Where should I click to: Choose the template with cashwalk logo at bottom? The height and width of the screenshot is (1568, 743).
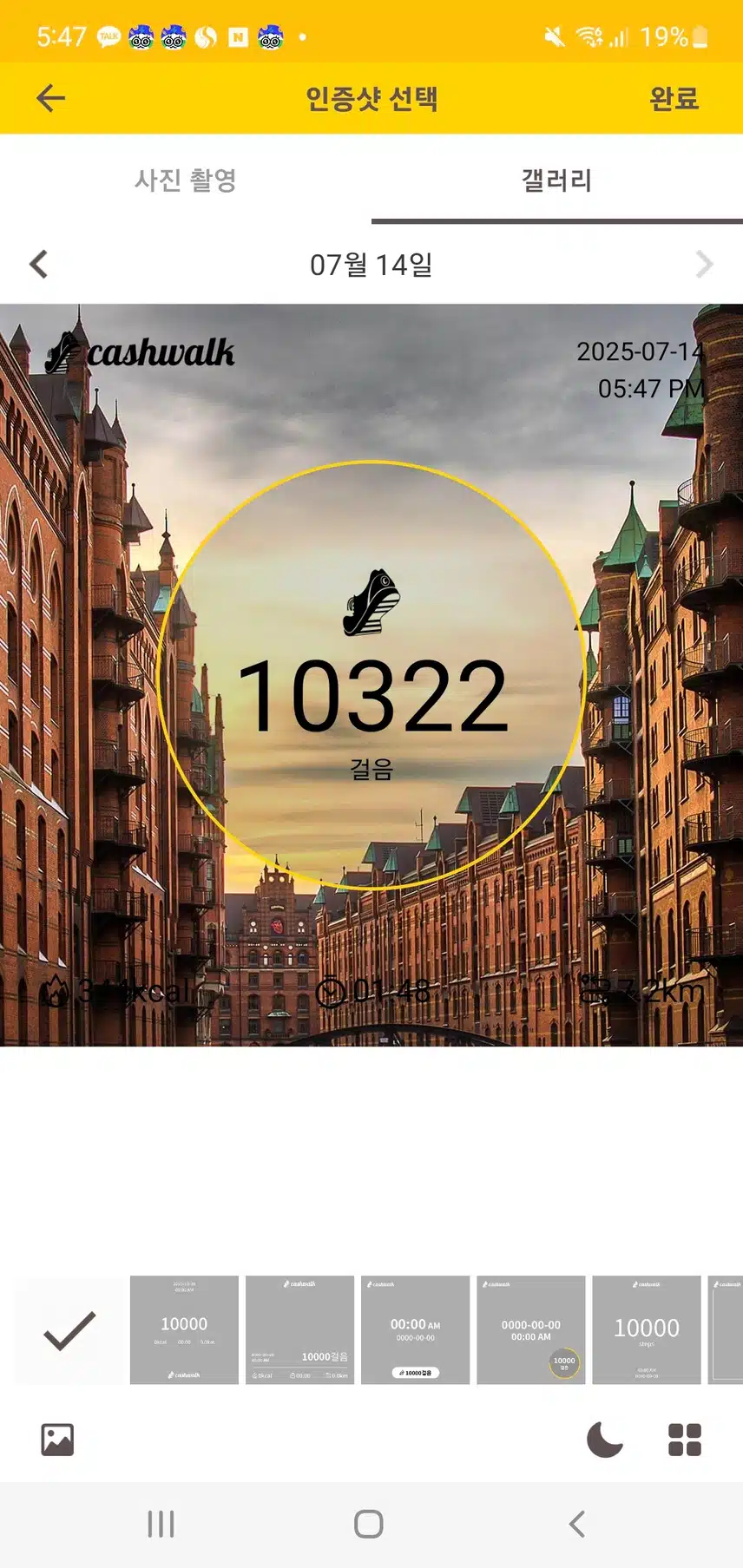tap(184, 1329)
